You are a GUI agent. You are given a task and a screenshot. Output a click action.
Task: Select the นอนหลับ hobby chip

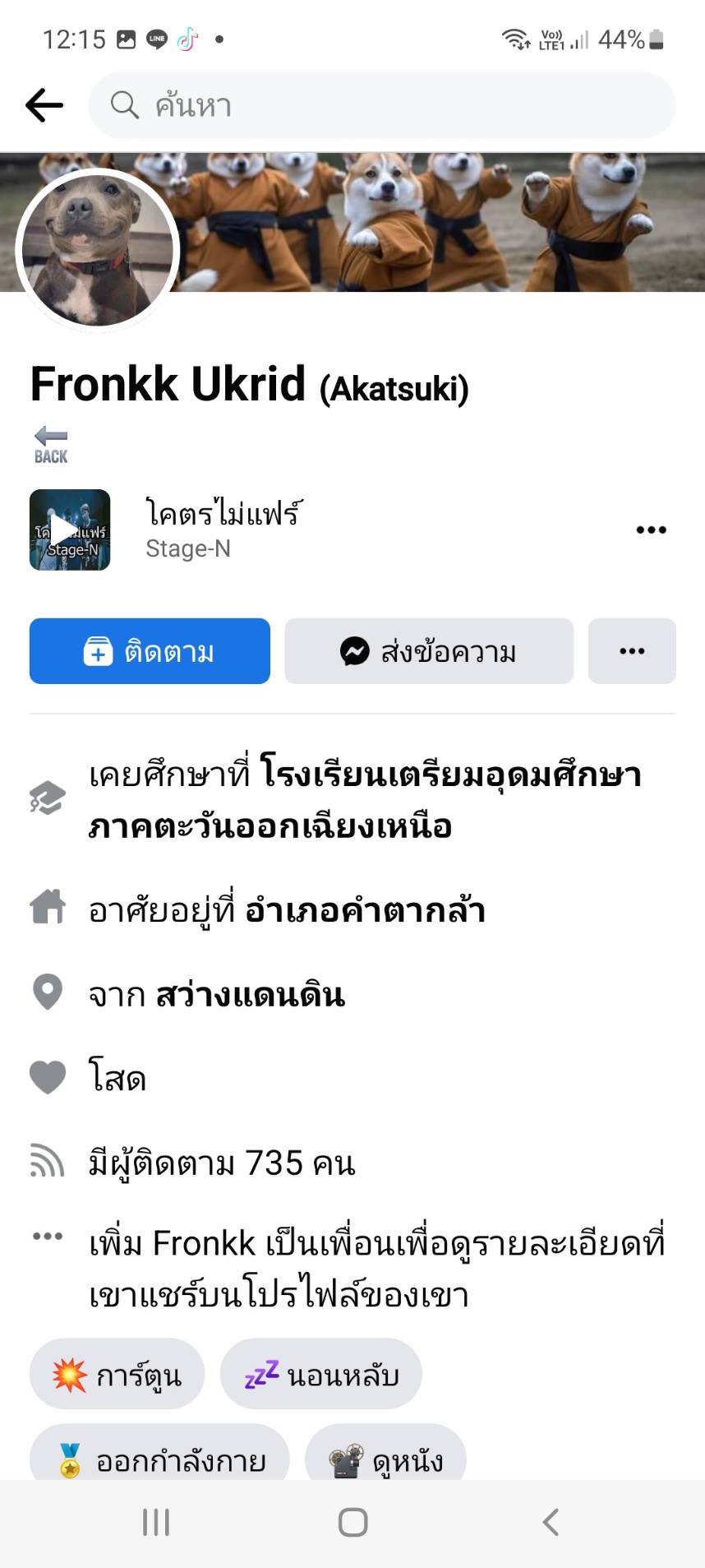[x=320, y=1374]
